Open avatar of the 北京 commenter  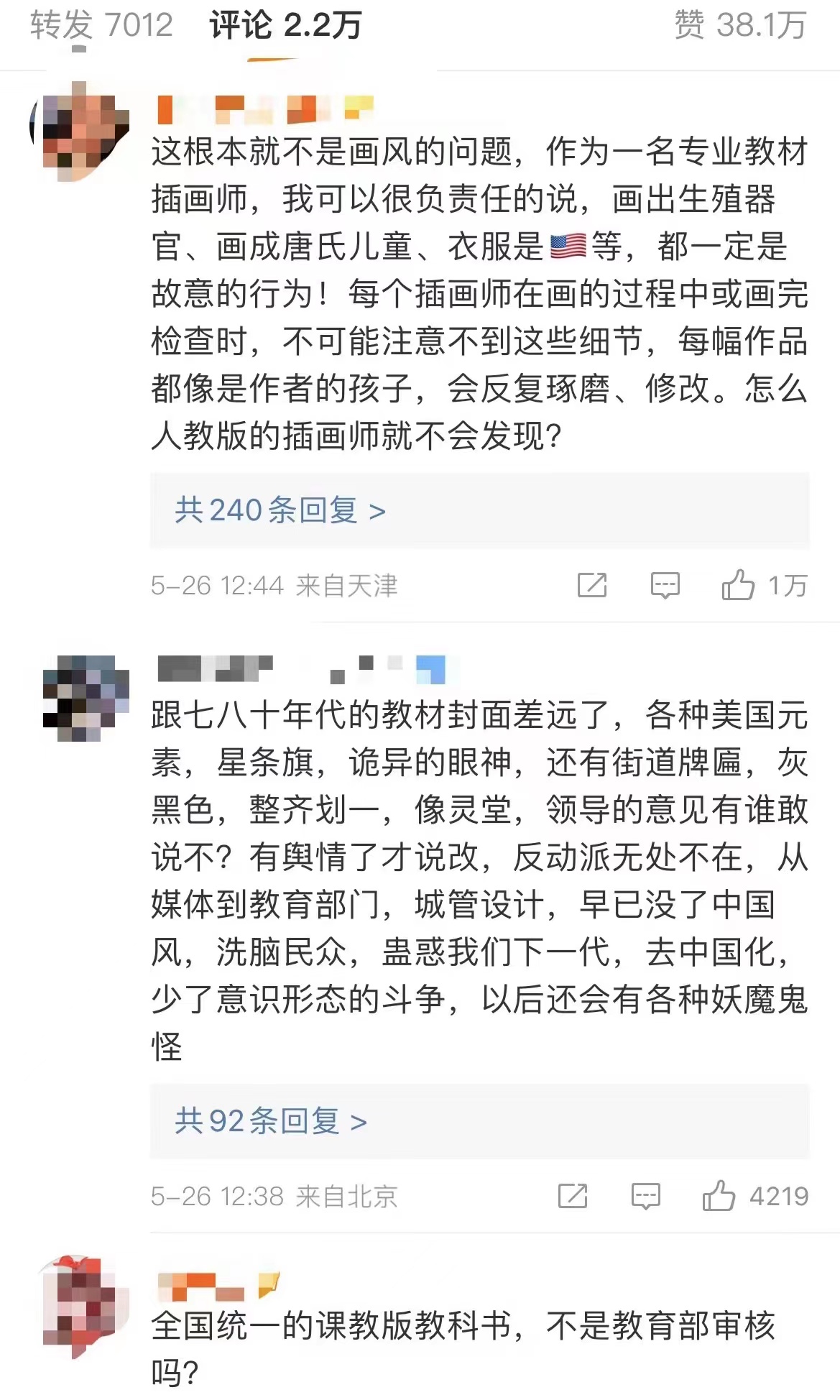coord(84,698)
